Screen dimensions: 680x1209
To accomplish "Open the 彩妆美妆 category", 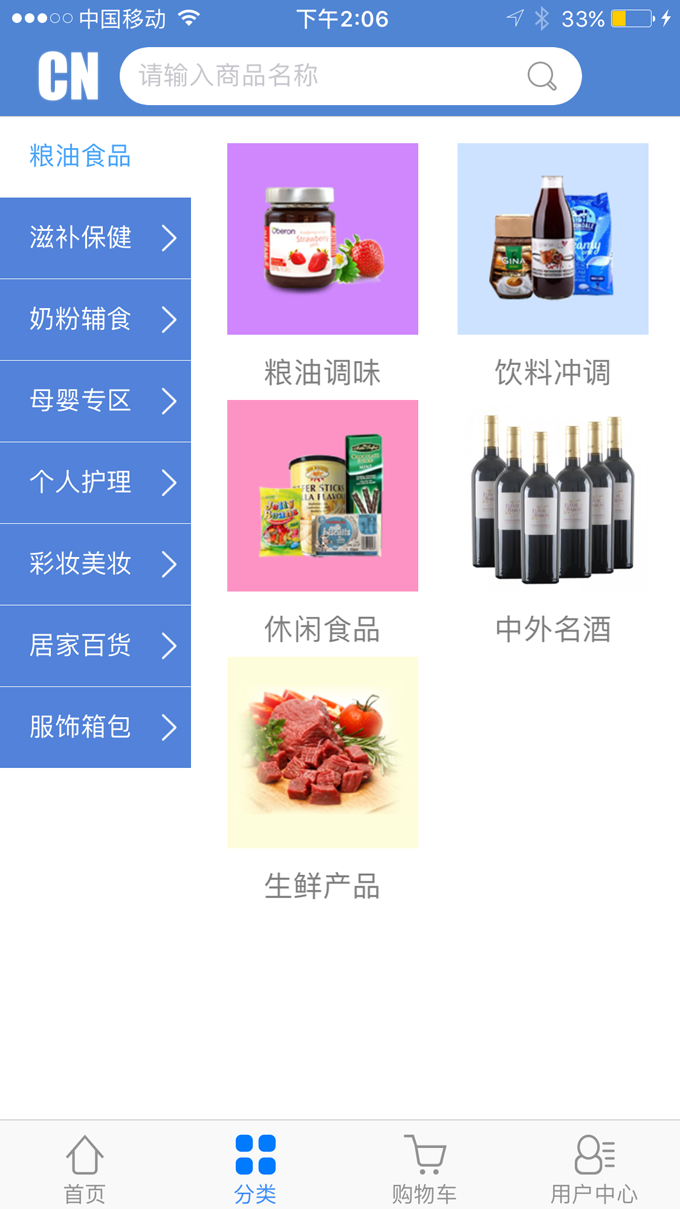I will coord(95,564).
